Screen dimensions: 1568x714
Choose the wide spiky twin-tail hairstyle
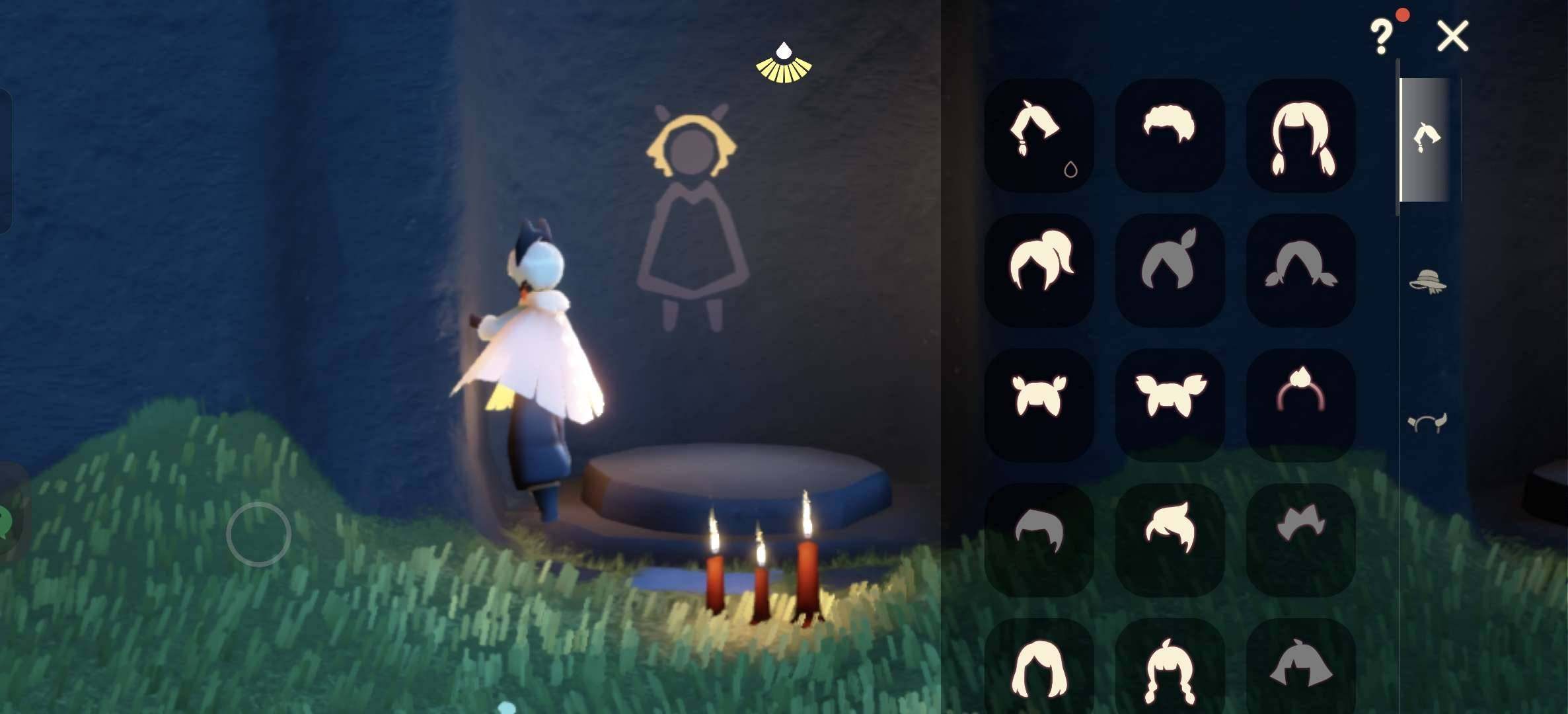point(1169,405)
